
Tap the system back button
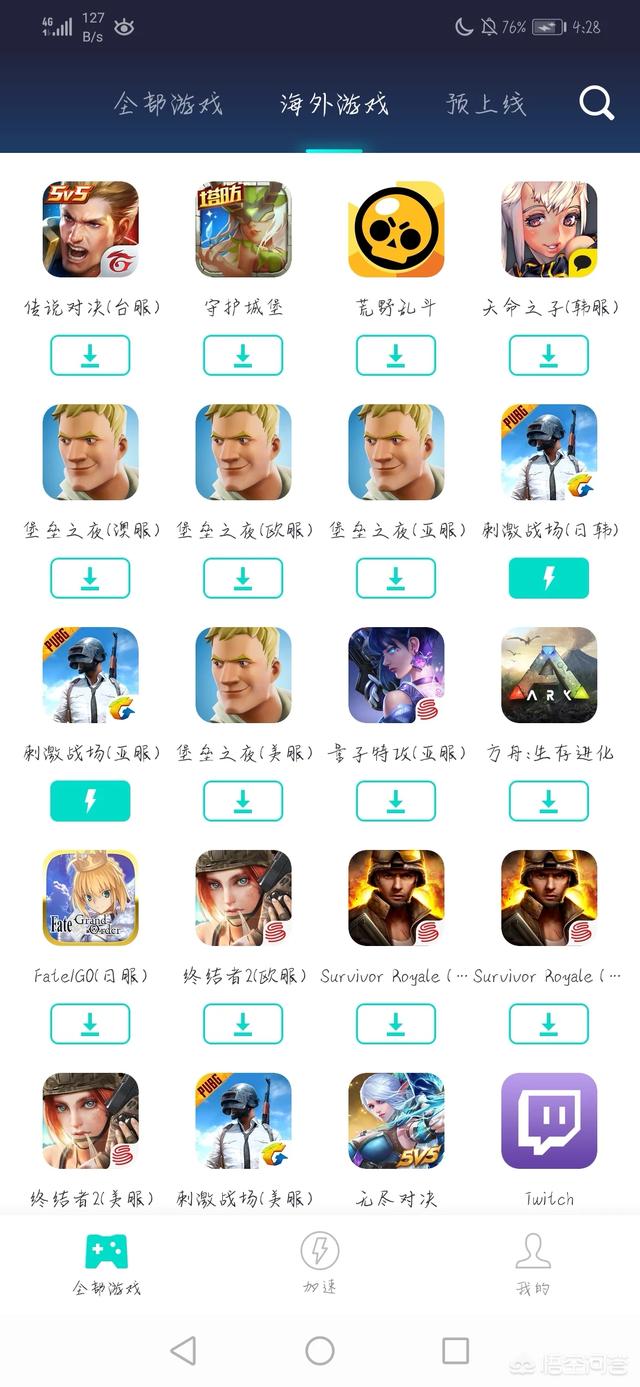(x=183, y=1351)
